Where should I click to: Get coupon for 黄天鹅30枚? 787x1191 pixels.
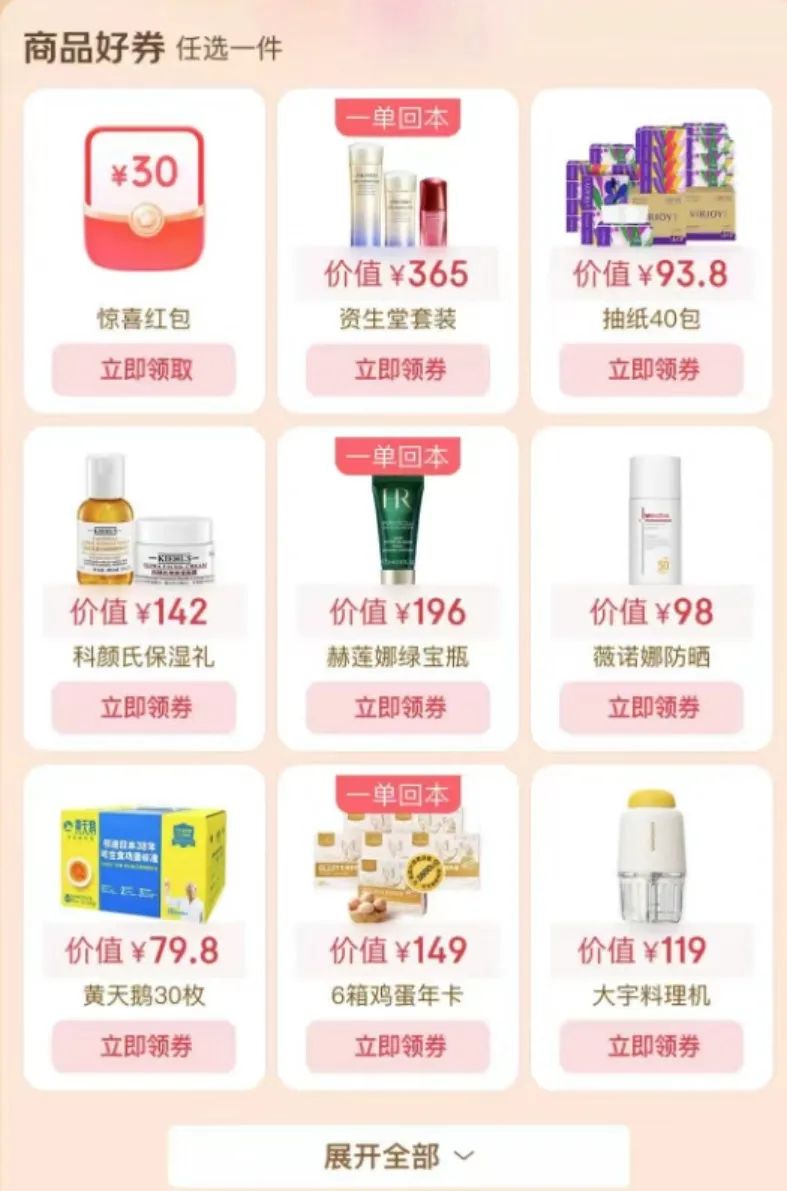(x=144, y=1046)
